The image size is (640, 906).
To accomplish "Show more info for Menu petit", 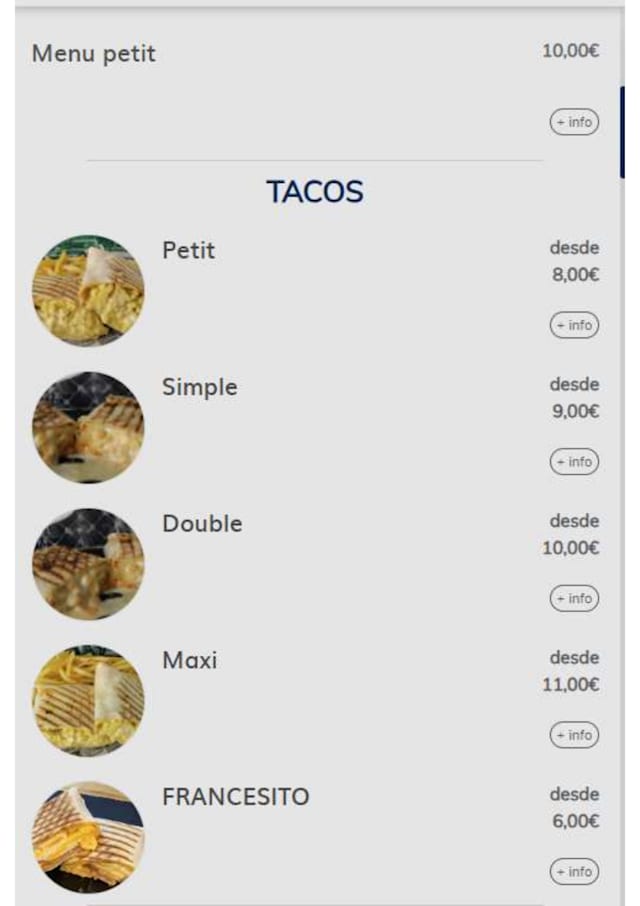I will point(574,122).
